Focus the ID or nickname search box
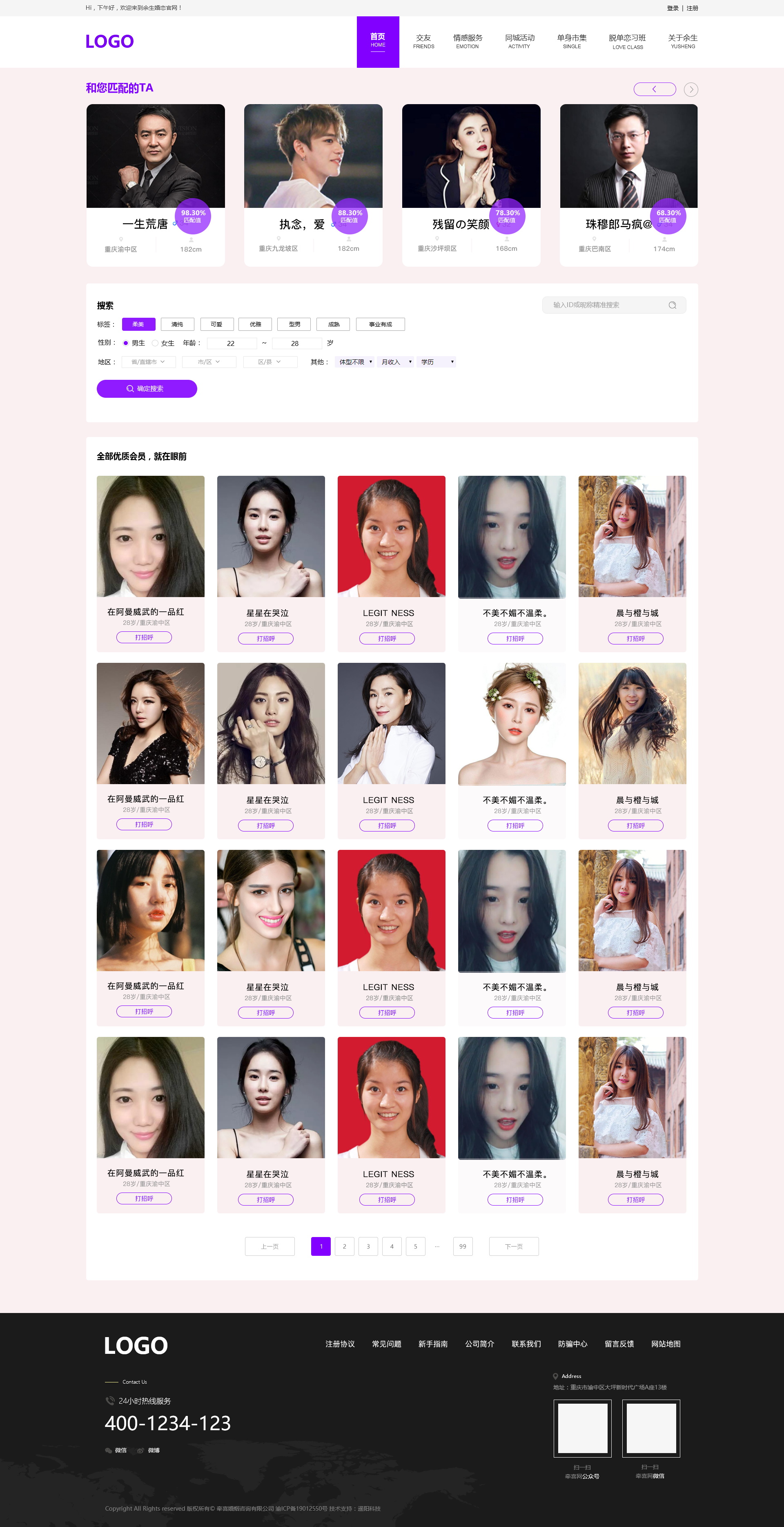 pyautogui.click(x=608, y=305)
